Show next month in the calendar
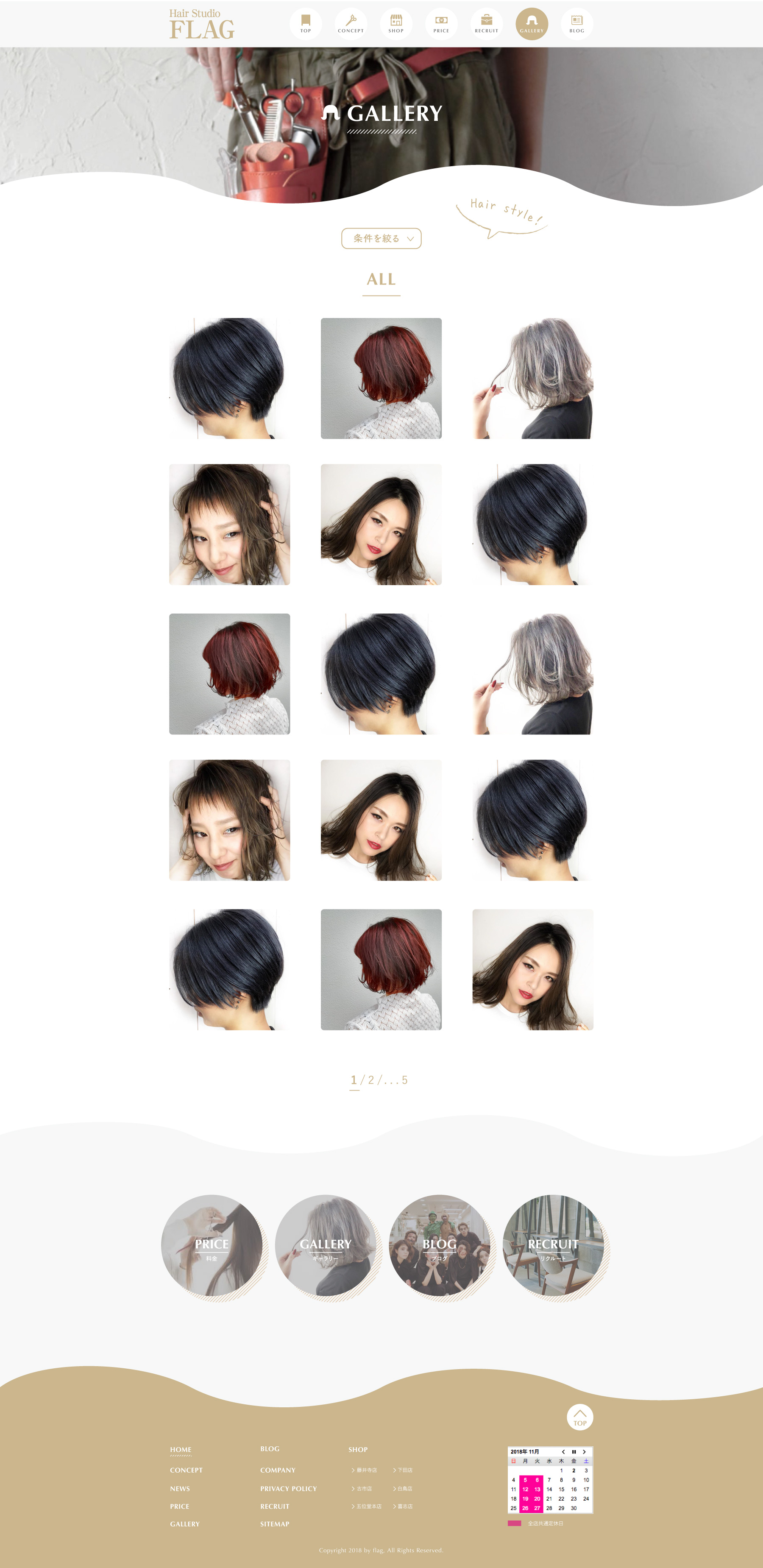The image size is (763, 1568). pyautogui.click(x=584, y=1451)
